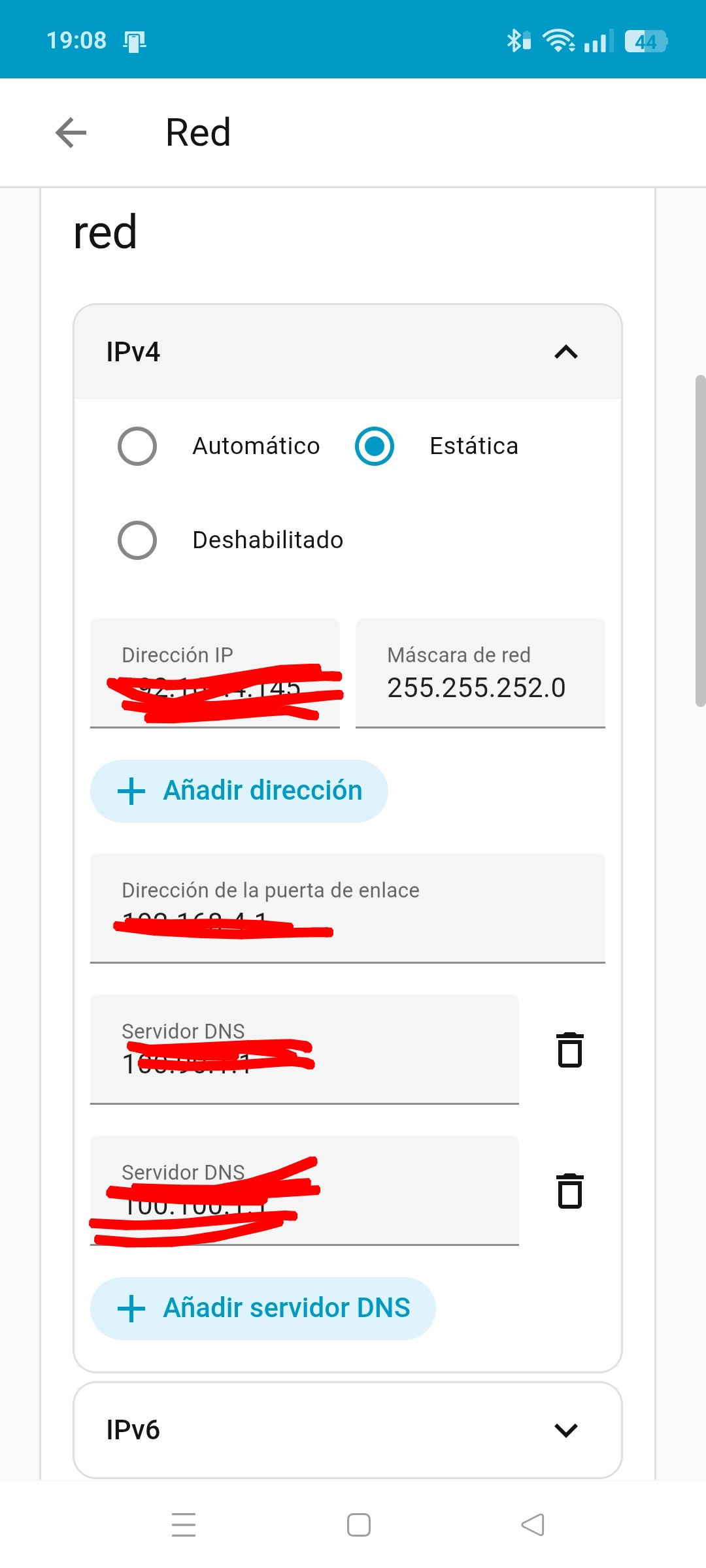Select the Deshabilitado option

pos(137,540)
